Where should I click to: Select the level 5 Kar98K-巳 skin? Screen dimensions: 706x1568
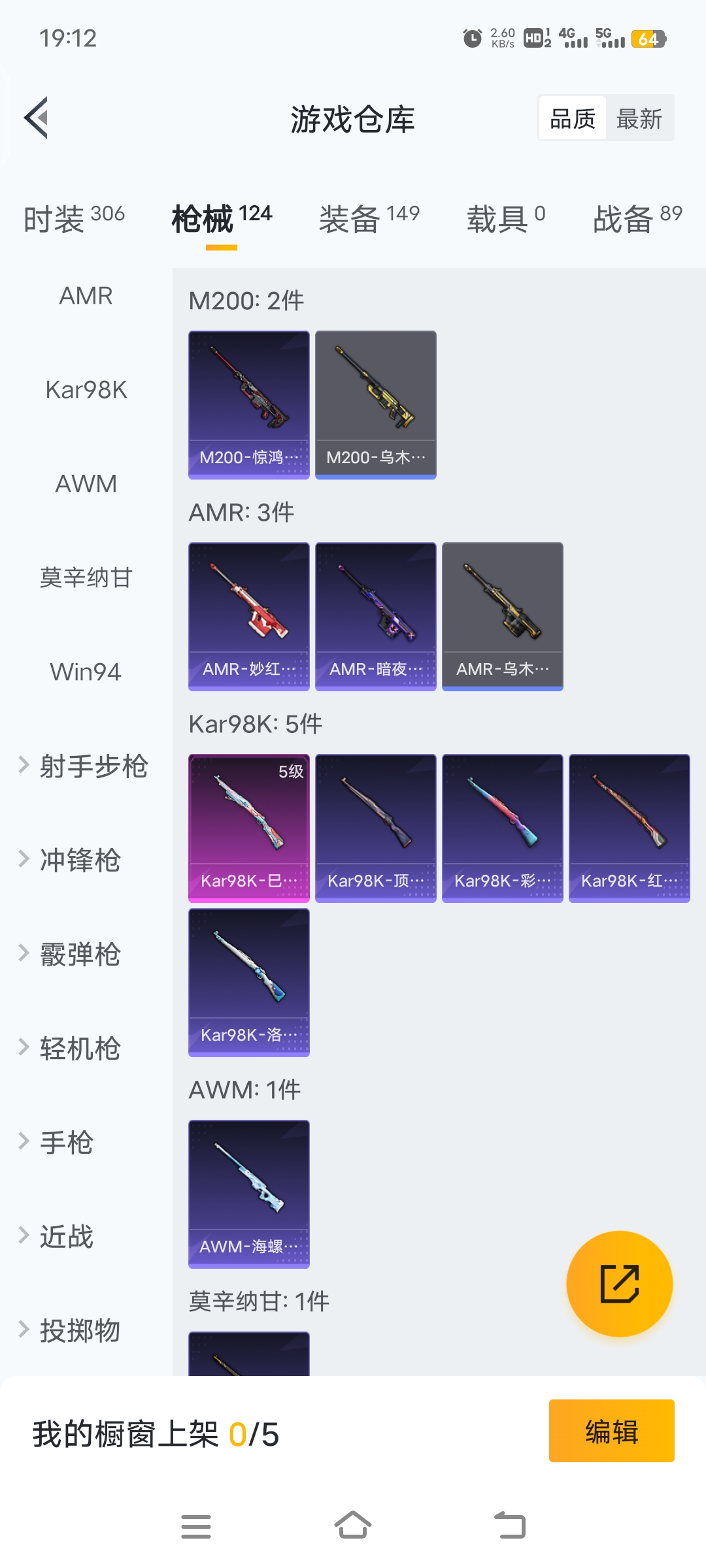point(248,828)
